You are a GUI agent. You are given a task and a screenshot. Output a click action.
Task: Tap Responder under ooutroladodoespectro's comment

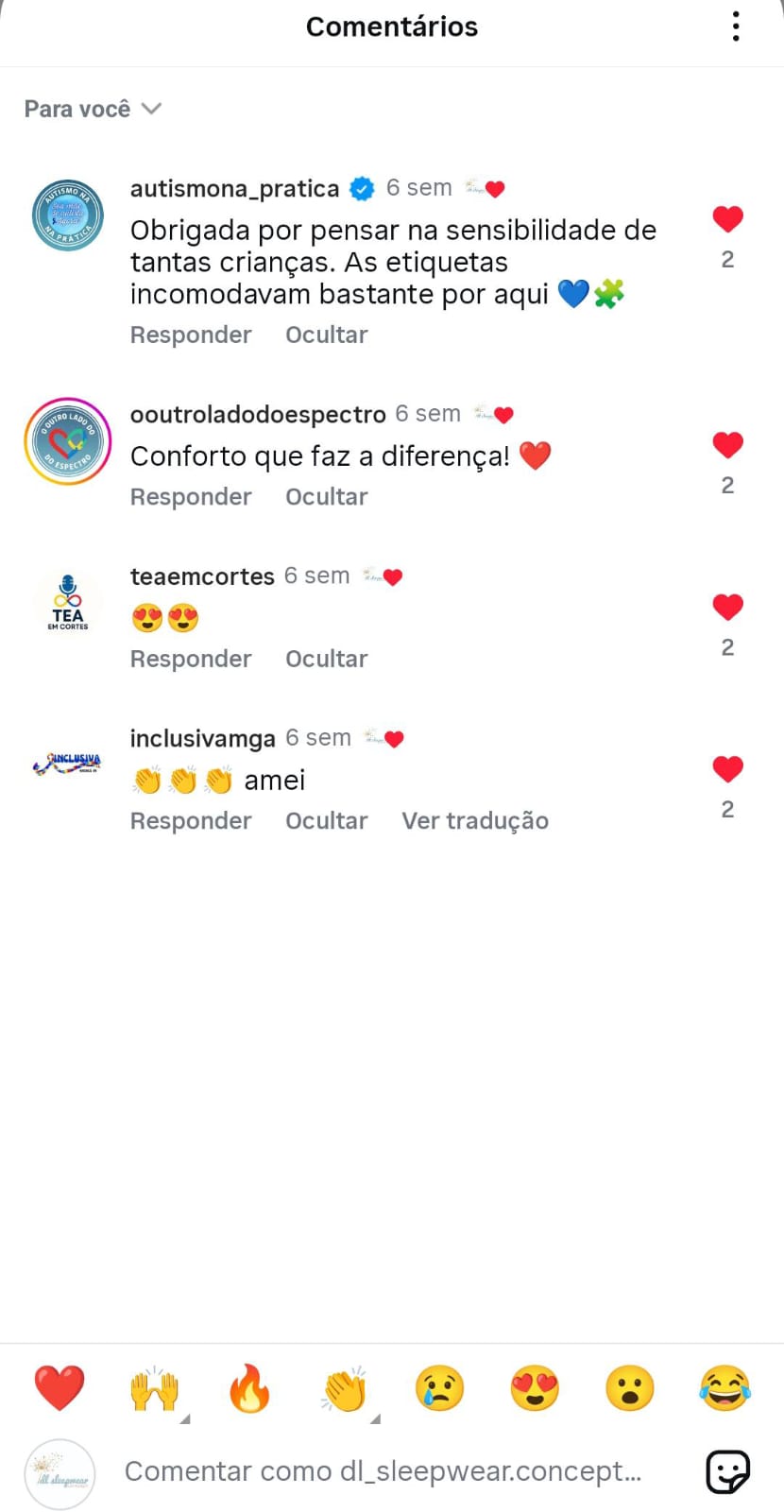(191, 497)
